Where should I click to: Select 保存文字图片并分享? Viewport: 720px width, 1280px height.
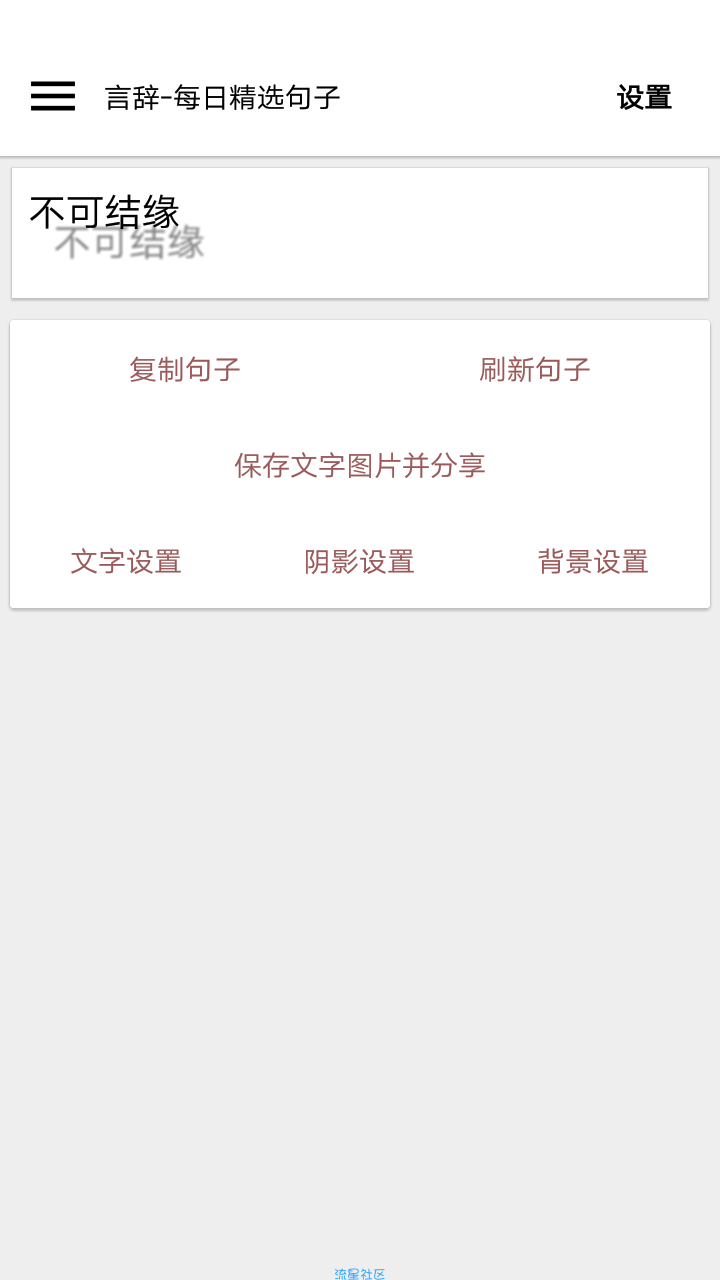[x=360, y=466]
